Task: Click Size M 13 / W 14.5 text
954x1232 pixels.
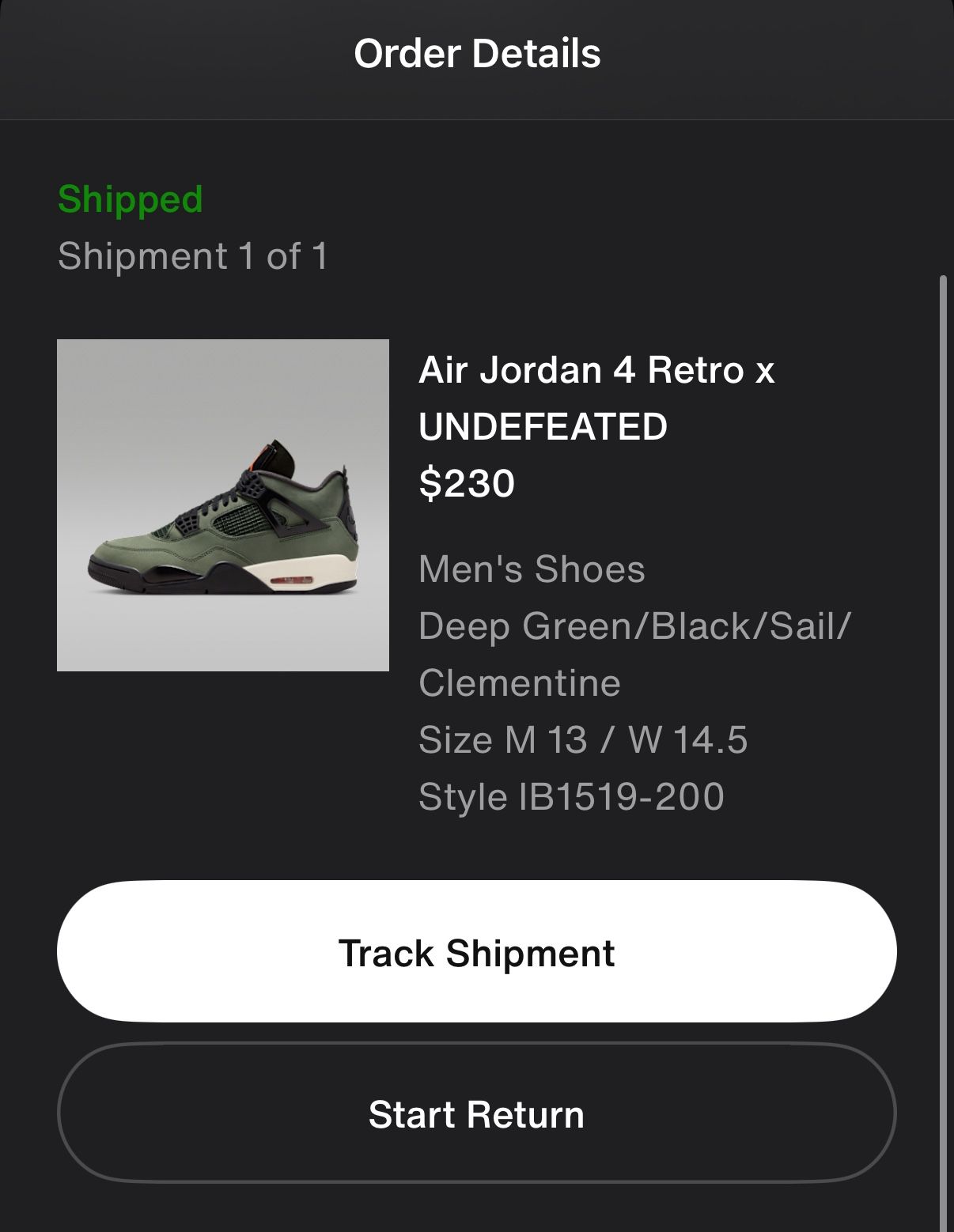Action: pos(583,742)
